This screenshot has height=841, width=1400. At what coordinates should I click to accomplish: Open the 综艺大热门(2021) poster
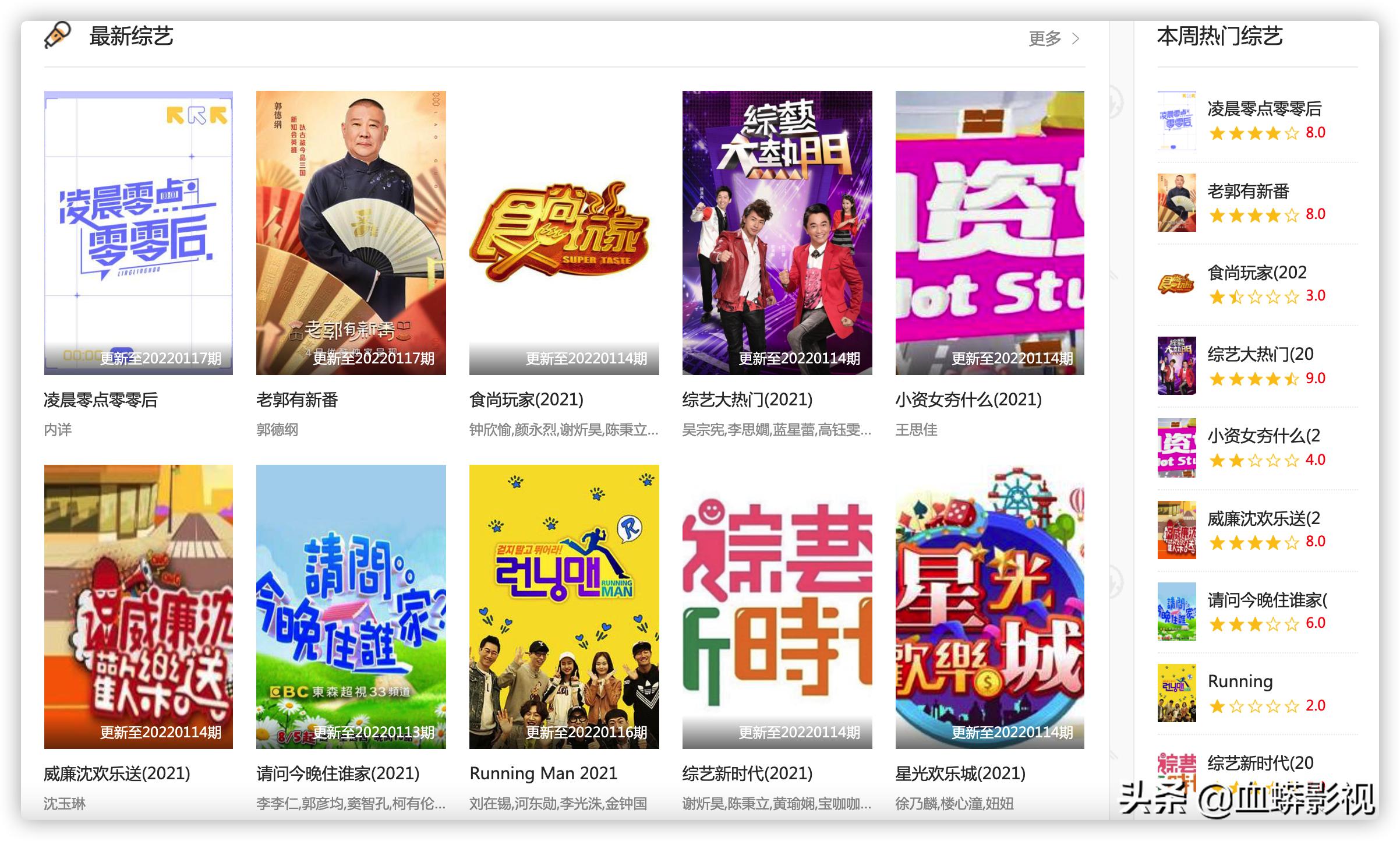click(x=777, y=232)
